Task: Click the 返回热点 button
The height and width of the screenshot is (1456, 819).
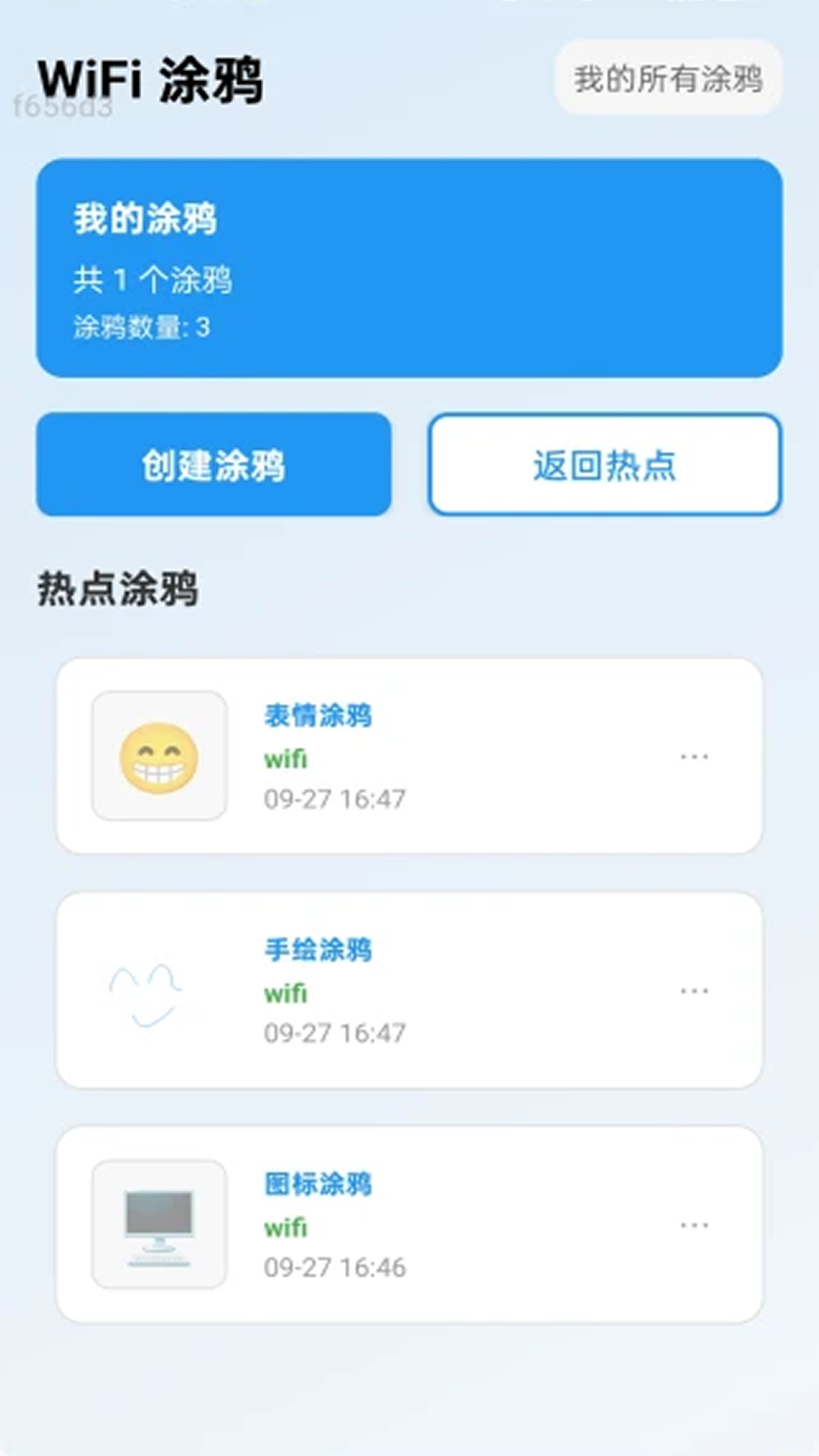Action: click(604, 466)
